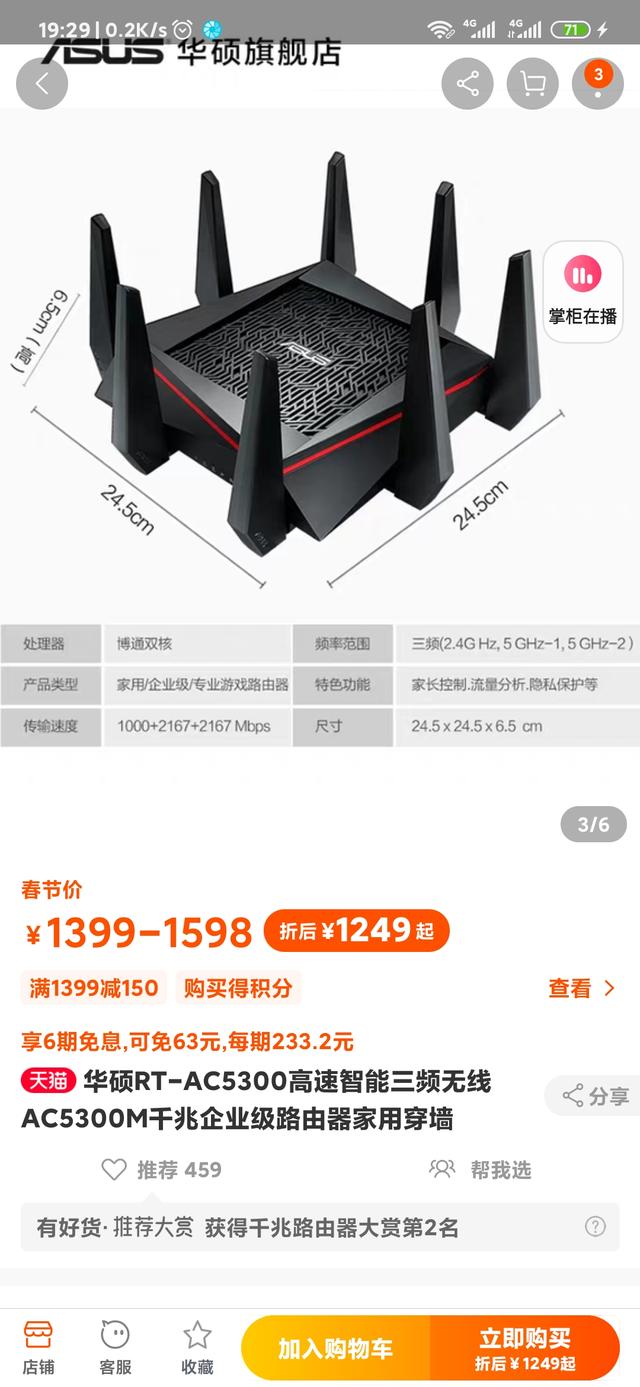
Task: Tap 立即购买 to buy now
Action: click(x=525, y=1348)
